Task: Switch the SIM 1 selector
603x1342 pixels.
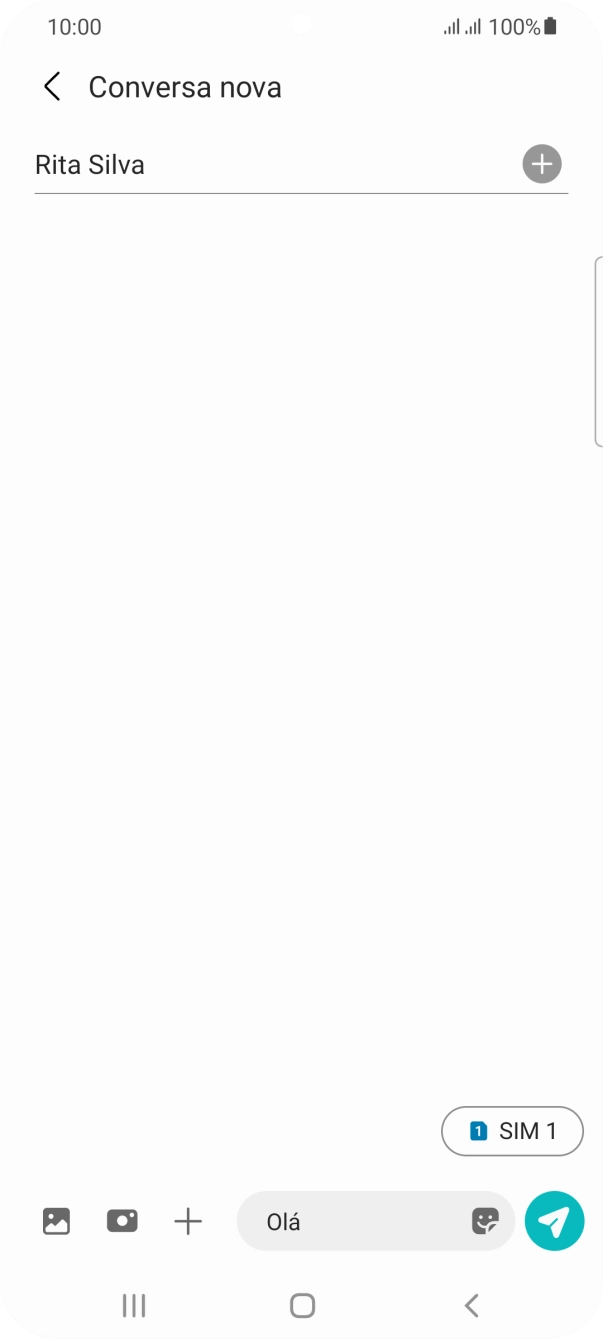Action: tap(512, 1131)
